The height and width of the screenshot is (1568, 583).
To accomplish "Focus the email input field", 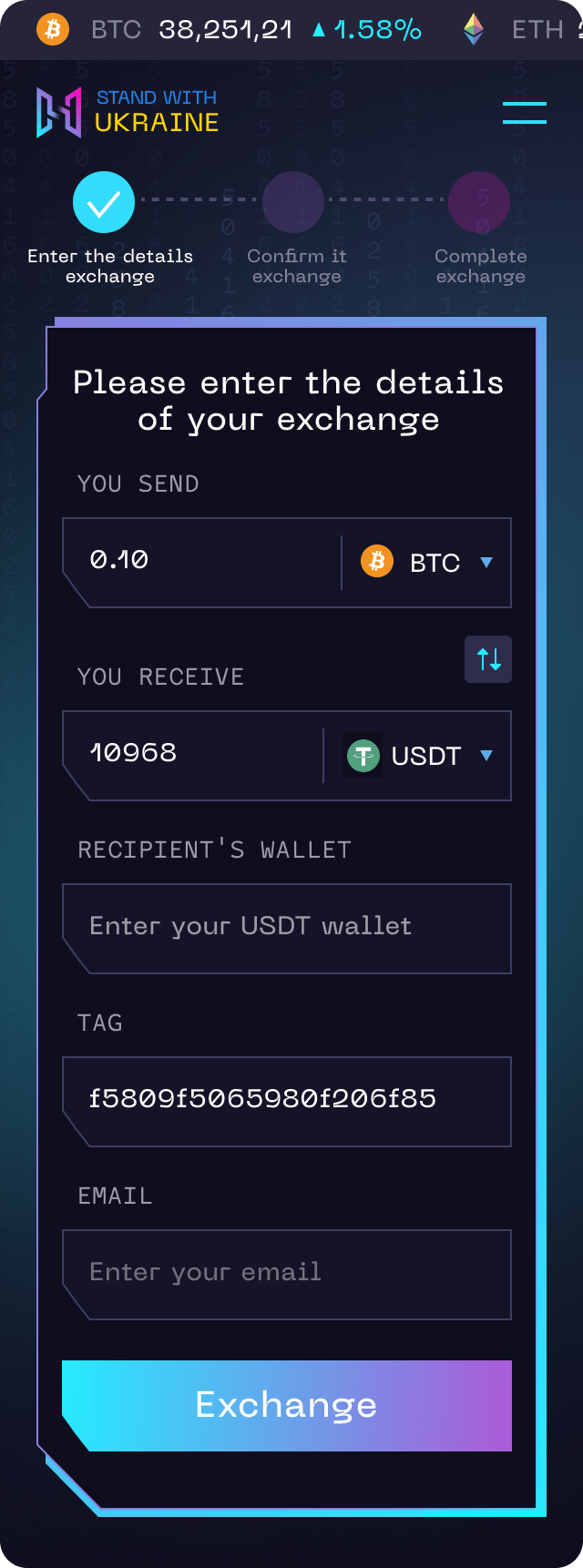I will click(287, 1273).
